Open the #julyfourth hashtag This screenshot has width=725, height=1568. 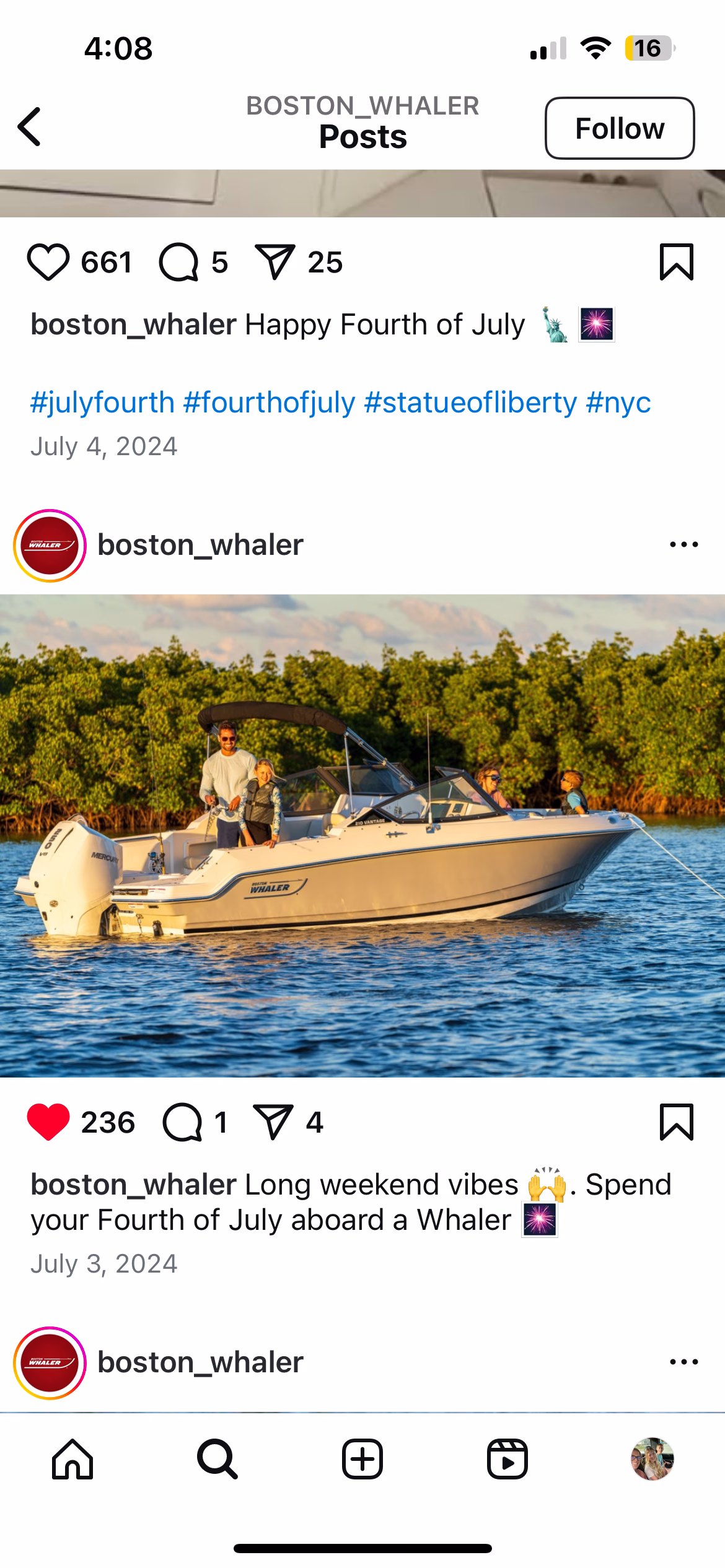click(102, 403)
